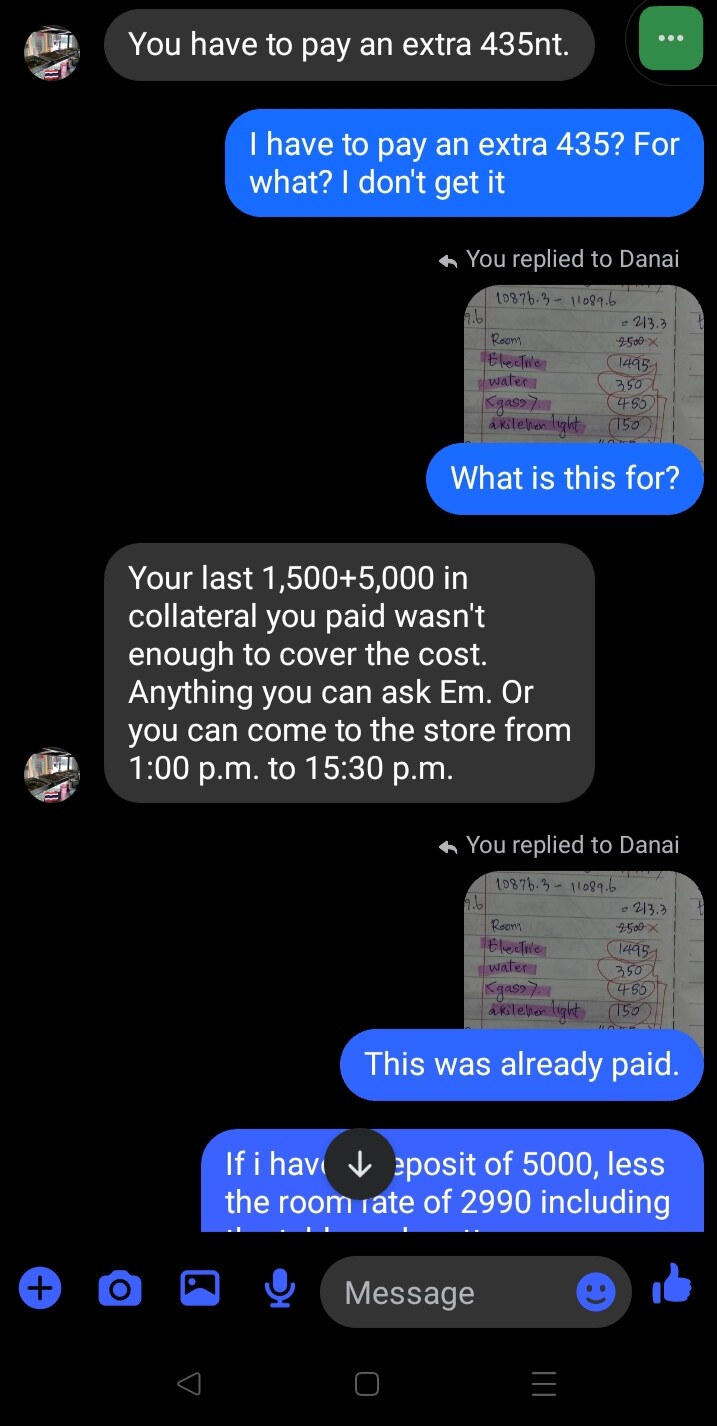Open the green three-dot menu button
Viewport: 717px width, 1426px height.
pyautogui.click(x=671, y=39)
